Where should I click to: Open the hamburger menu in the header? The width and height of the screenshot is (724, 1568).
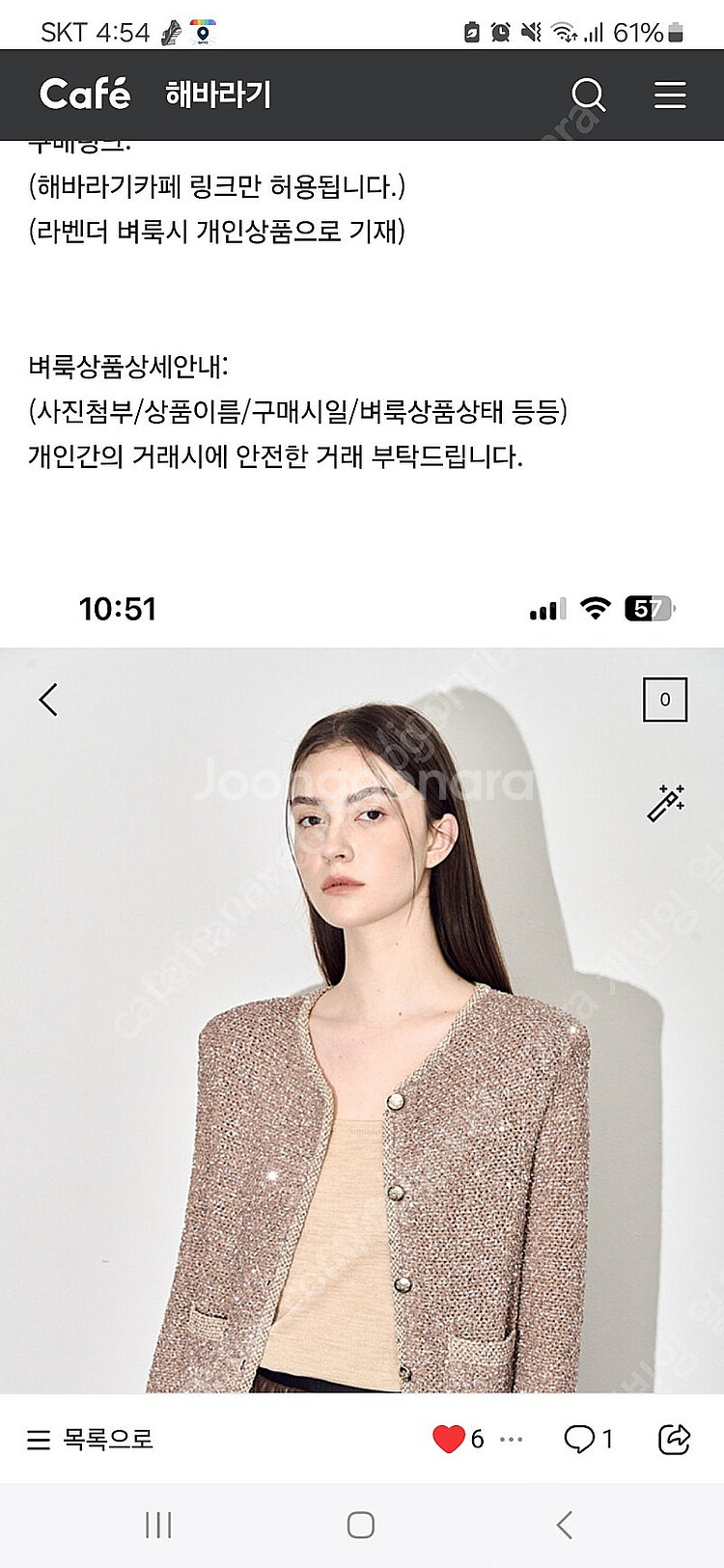(669, 95)
